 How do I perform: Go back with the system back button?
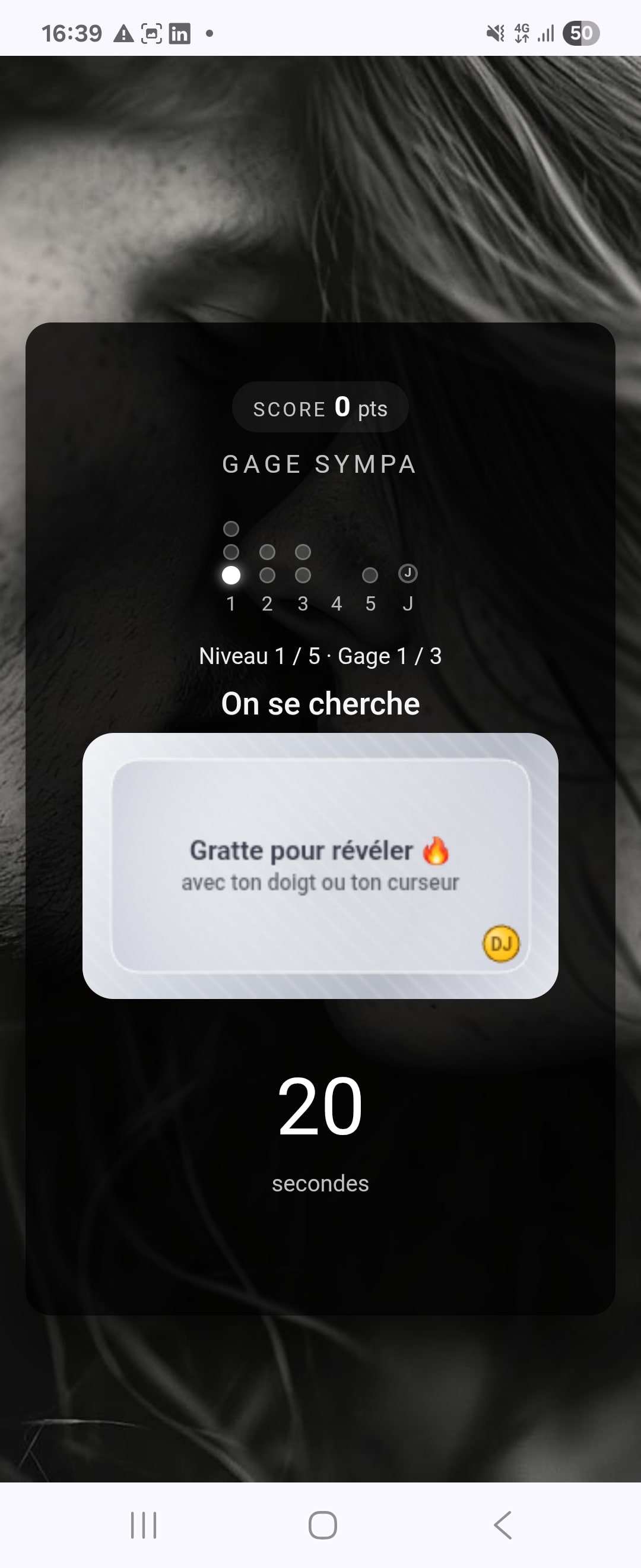[x=502, y=1525]
